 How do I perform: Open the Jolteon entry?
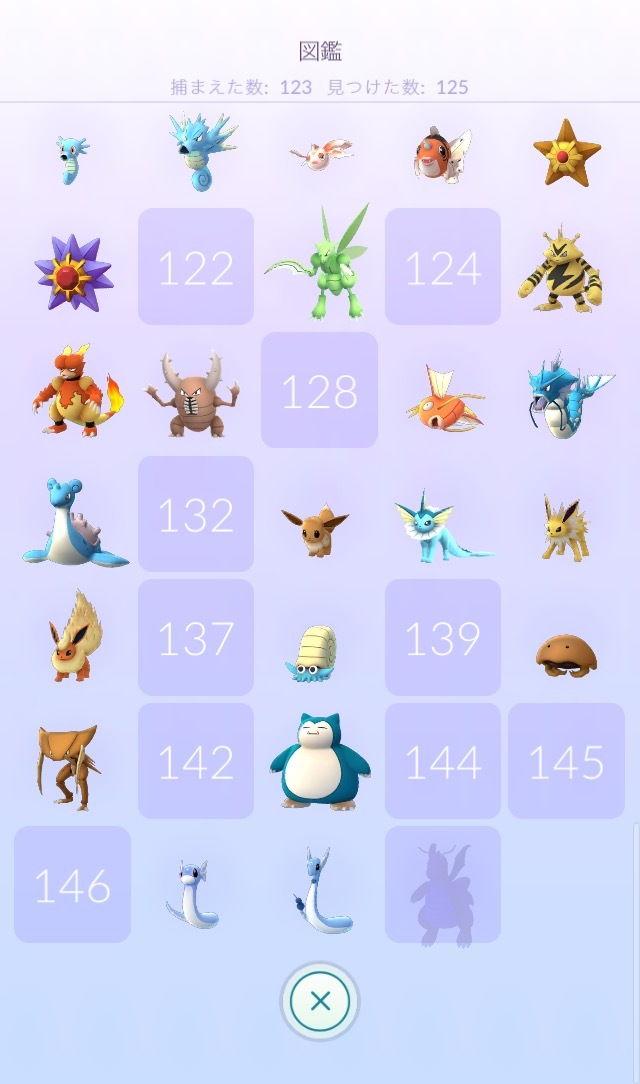[x=567, y=523]
